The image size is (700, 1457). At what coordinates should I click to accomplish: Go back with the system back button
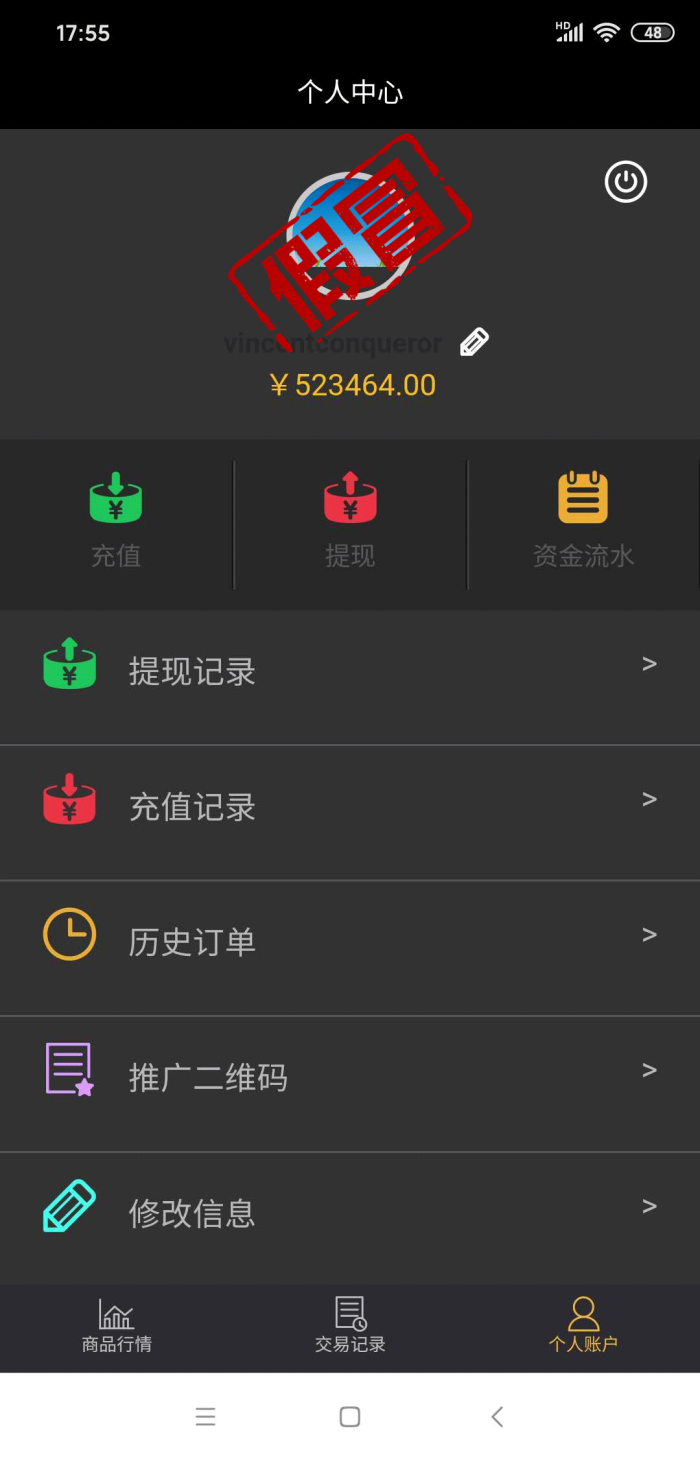497,1416
